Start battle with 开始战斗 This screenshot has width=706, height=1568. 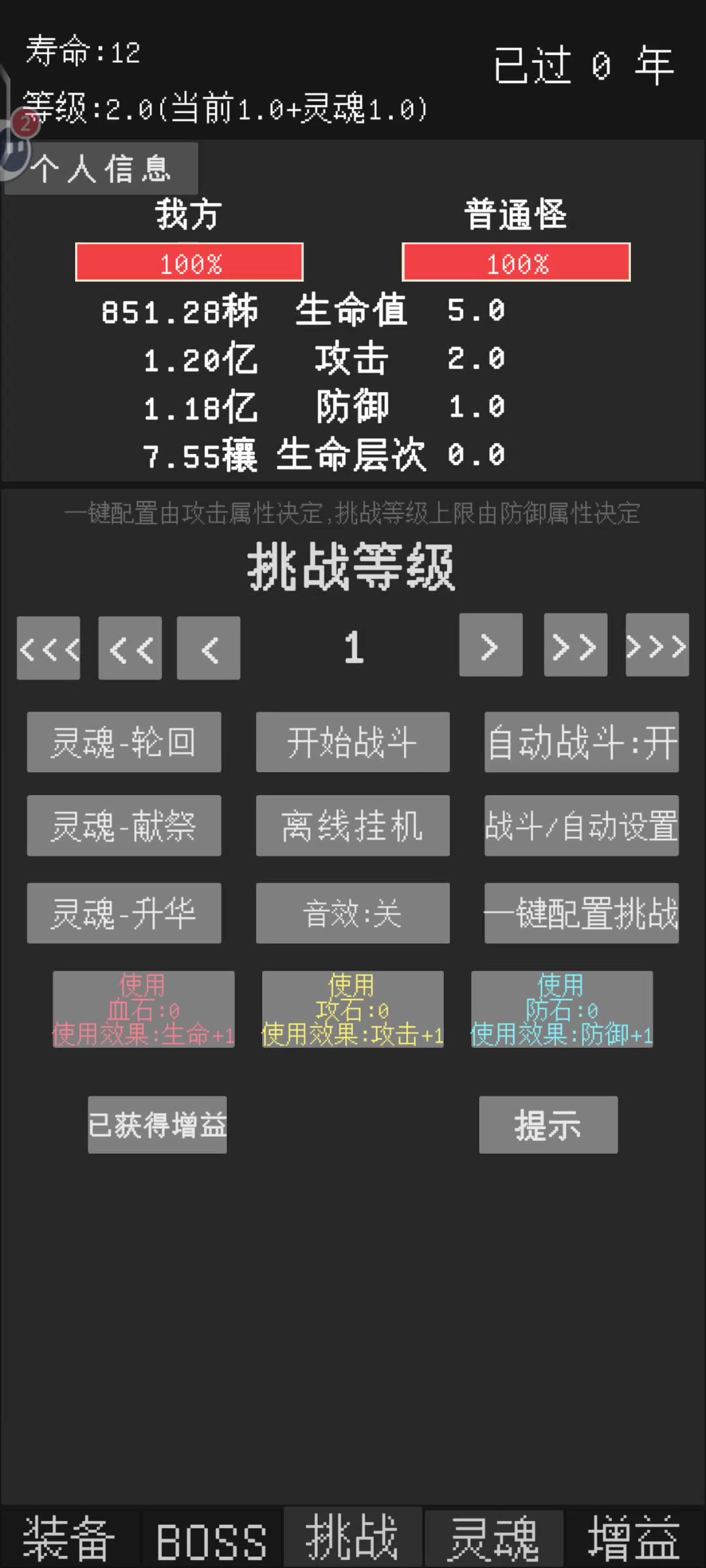click(352, 743)
